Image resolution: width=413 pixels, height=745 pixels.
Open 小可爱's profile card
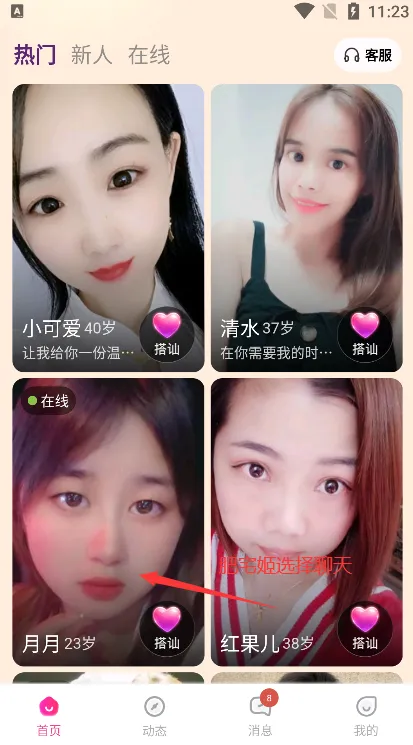[x=108, y=228]
